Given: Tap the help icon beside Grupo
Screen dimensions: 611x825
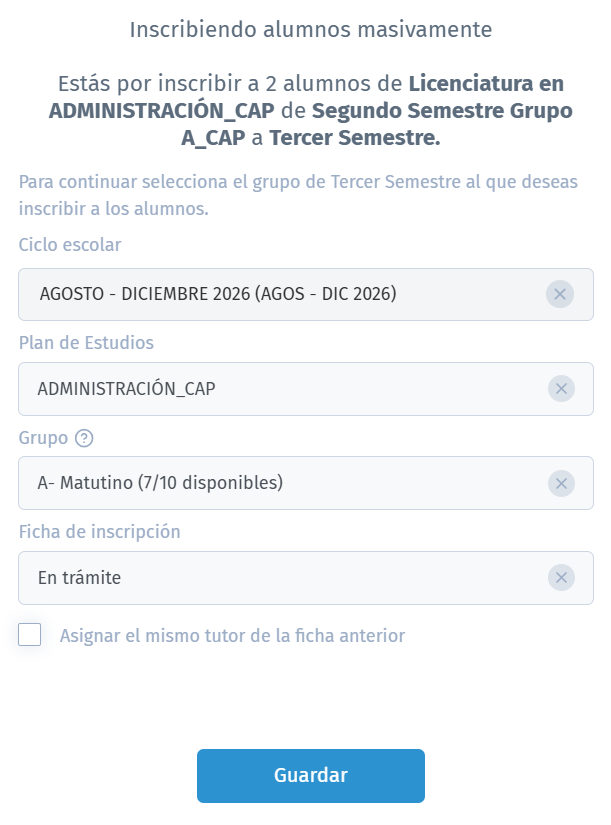Looking at the screenshot, I should (x=84, y=438).
